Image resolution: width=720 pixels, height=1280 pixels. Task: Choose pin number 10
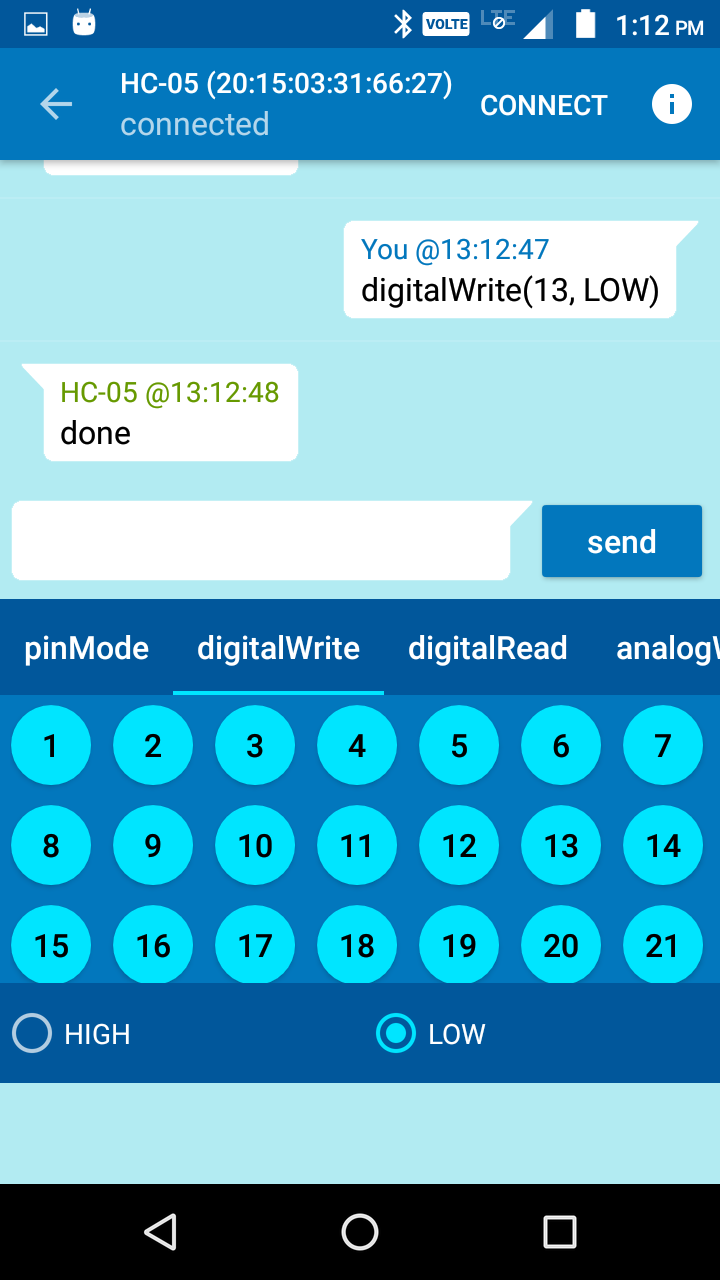(255, 846)
